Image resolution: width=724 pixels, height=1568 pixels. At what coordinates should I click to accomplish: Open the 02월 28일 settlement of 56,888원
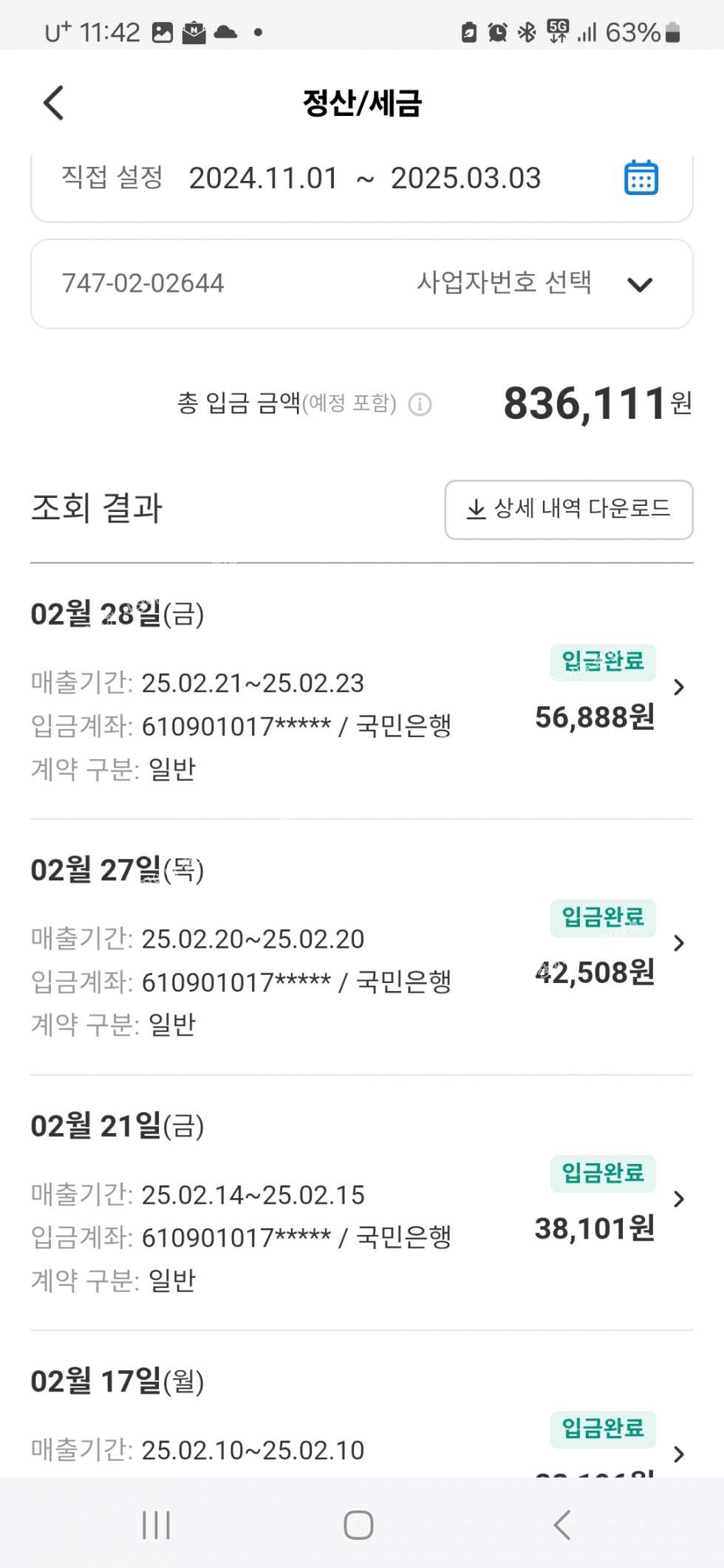(x=679, y=688)
